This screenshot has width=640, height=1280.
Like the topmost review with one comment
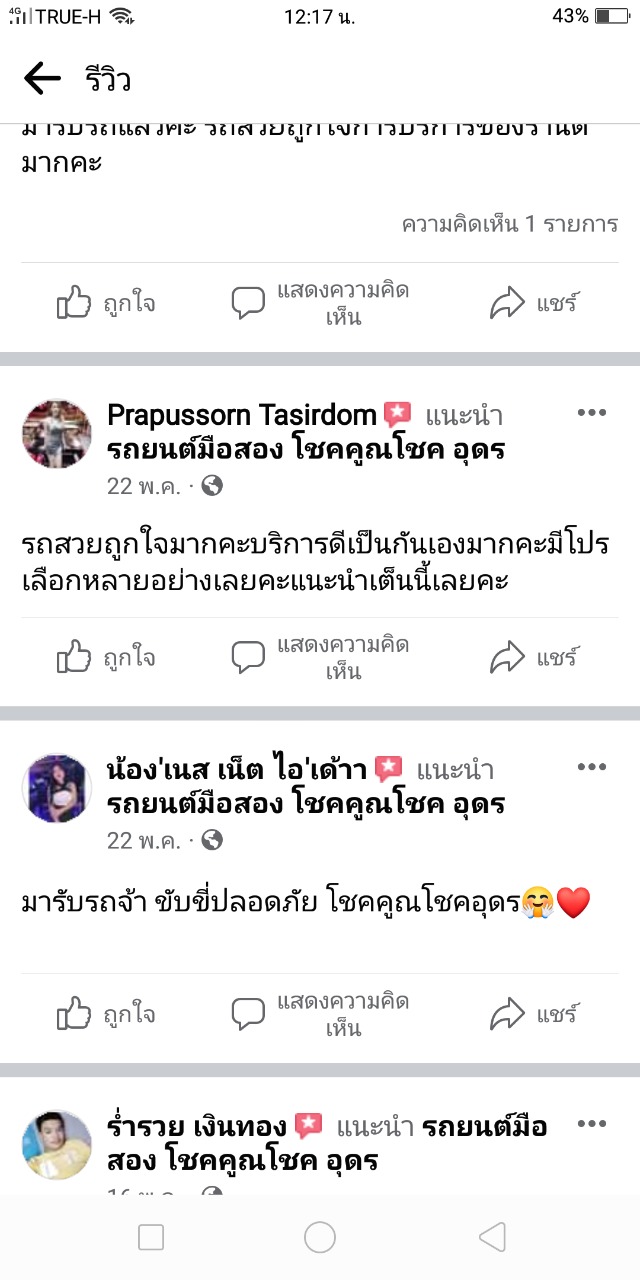106,303
